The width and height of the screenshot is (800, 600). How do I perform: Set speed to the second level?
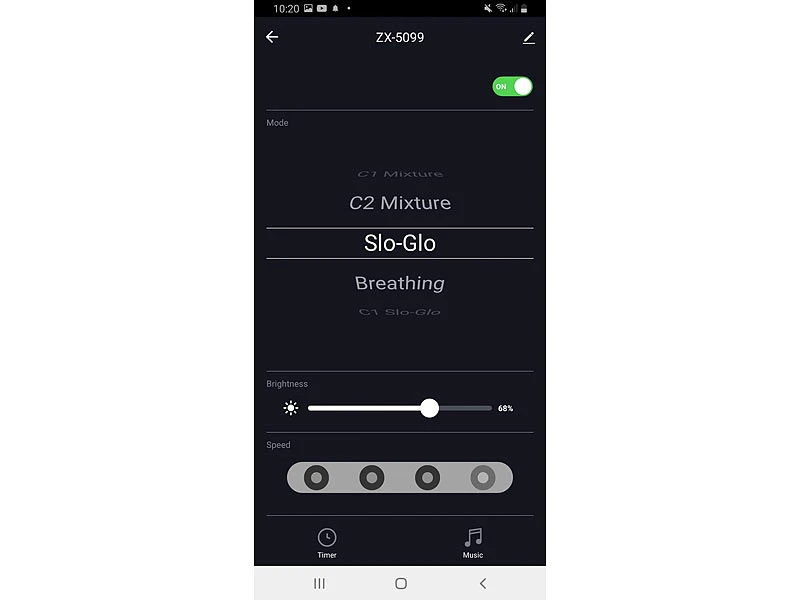click(372, 478)
